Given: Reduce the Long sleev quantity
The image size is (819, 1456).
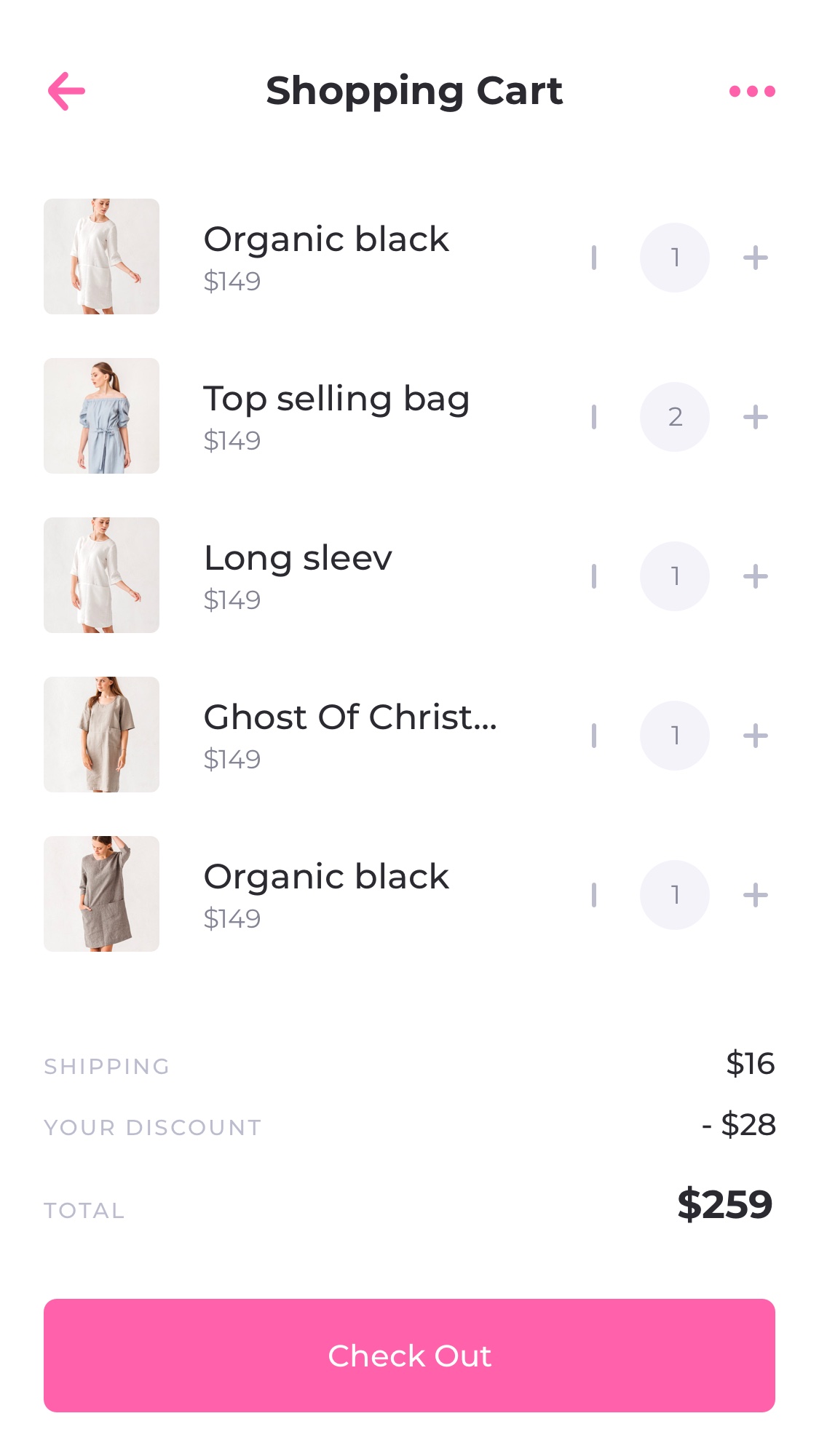Looking at the screenshot, I should [594, 576].
